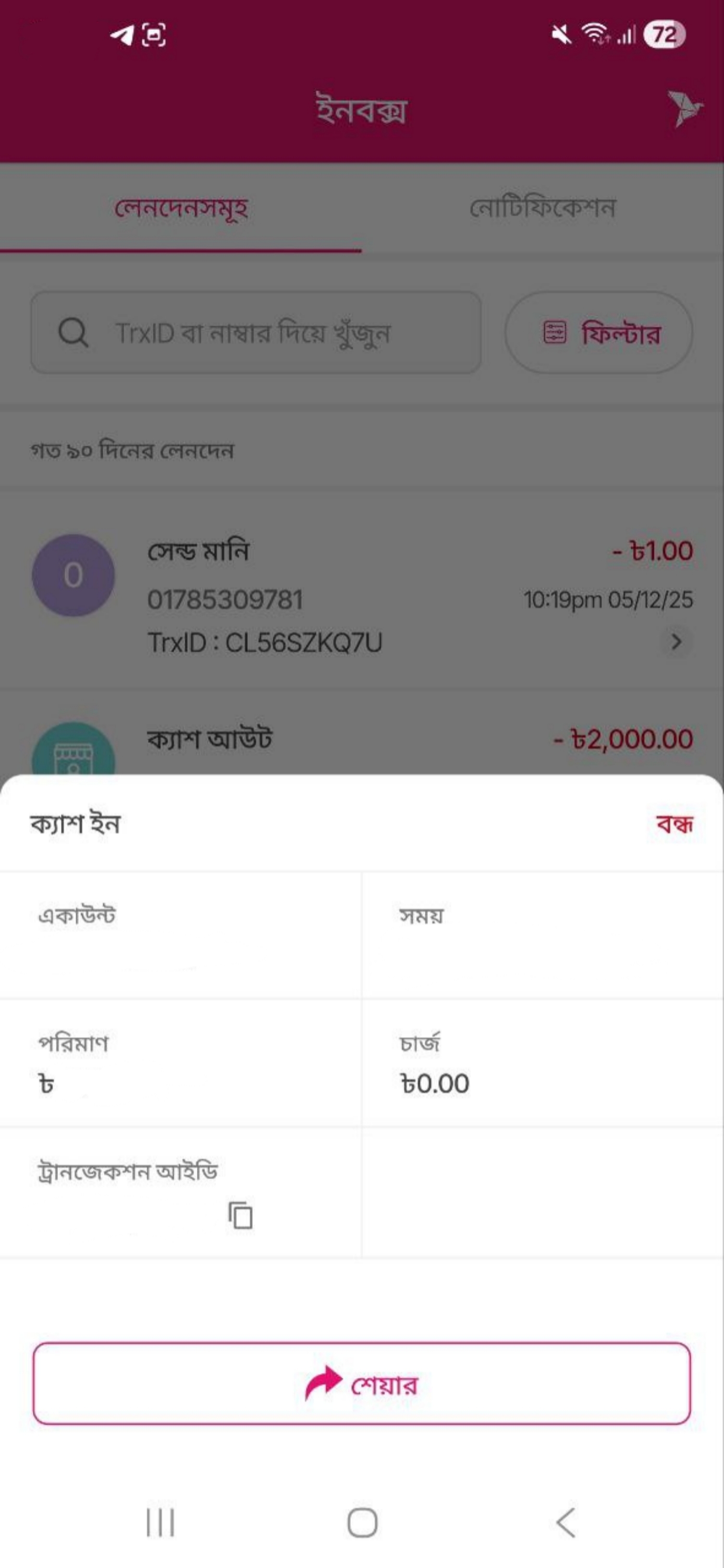Close the ক্যাশ ইন details sheet with বন্ধ
The image size is (724, 1568).
[x=674, y=824]
